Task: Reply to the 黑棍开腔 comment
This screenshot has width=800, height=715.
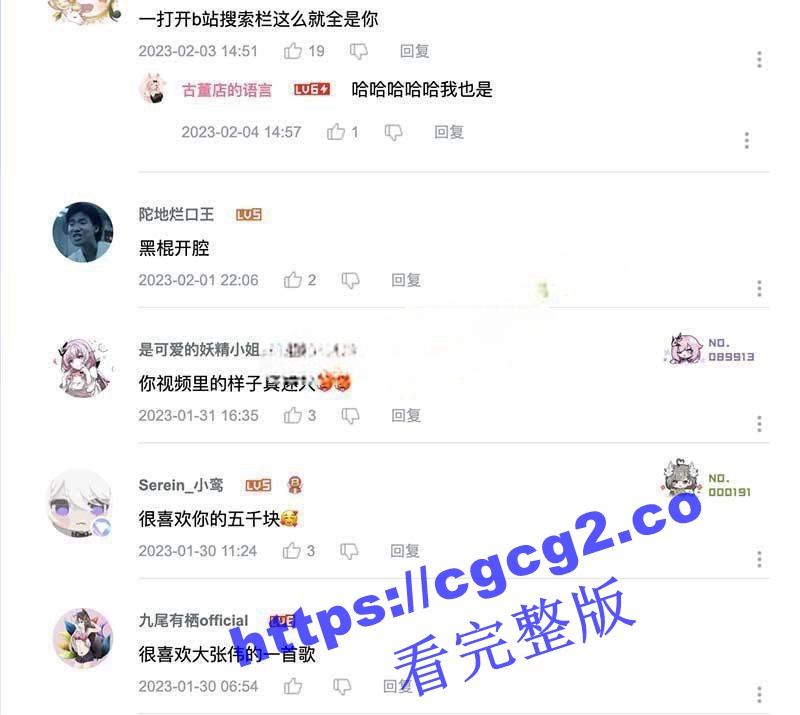Action: tap(406, 280)
